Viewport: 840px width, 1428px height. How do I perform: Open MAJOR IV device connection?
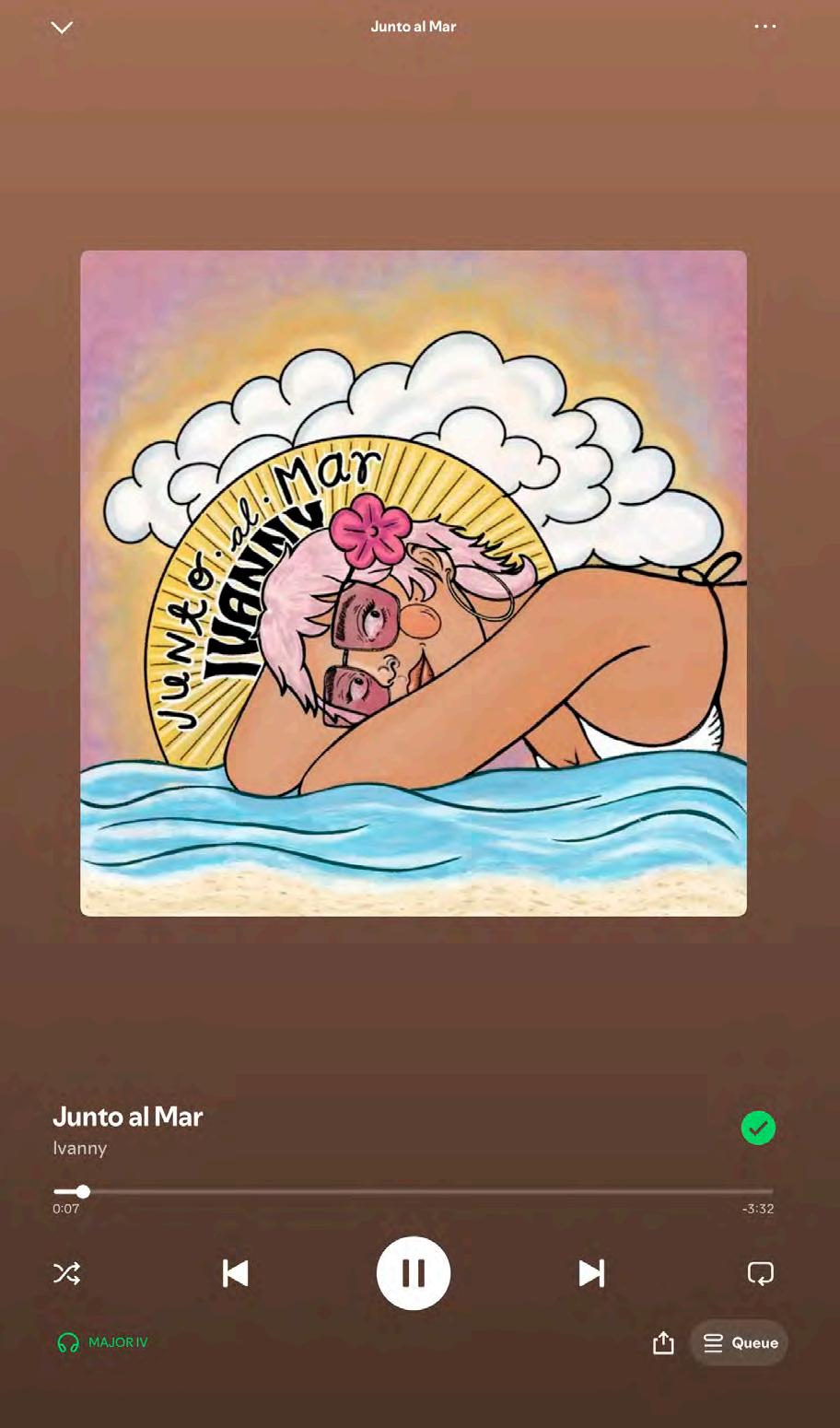[102, 1342]
